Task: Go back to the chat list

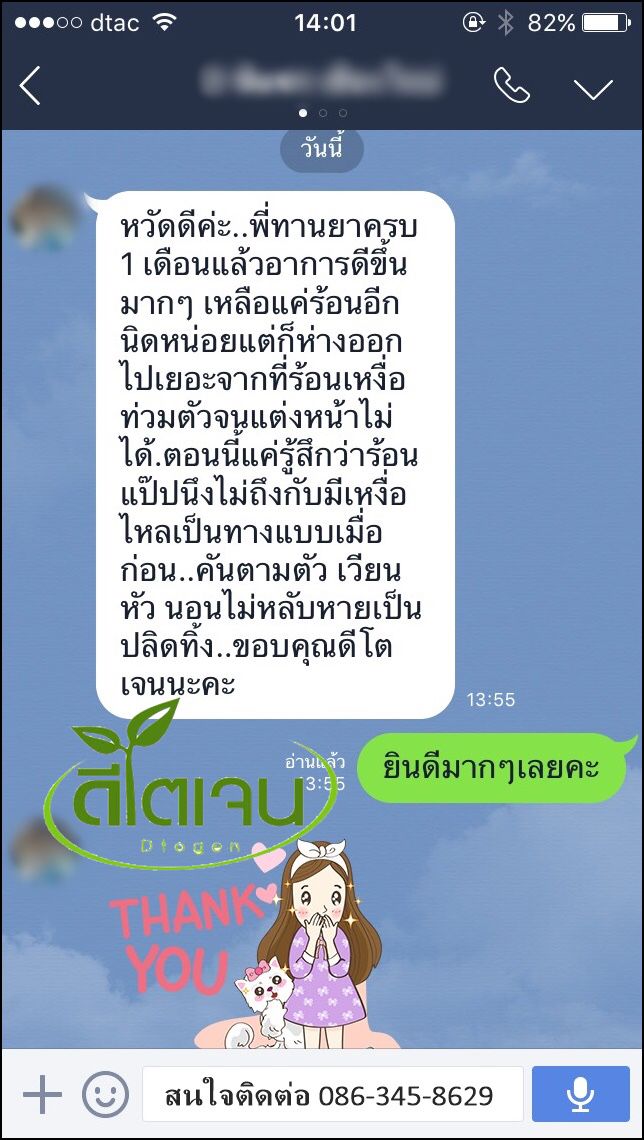Action: pyautogui.click(x=31, y=87)
